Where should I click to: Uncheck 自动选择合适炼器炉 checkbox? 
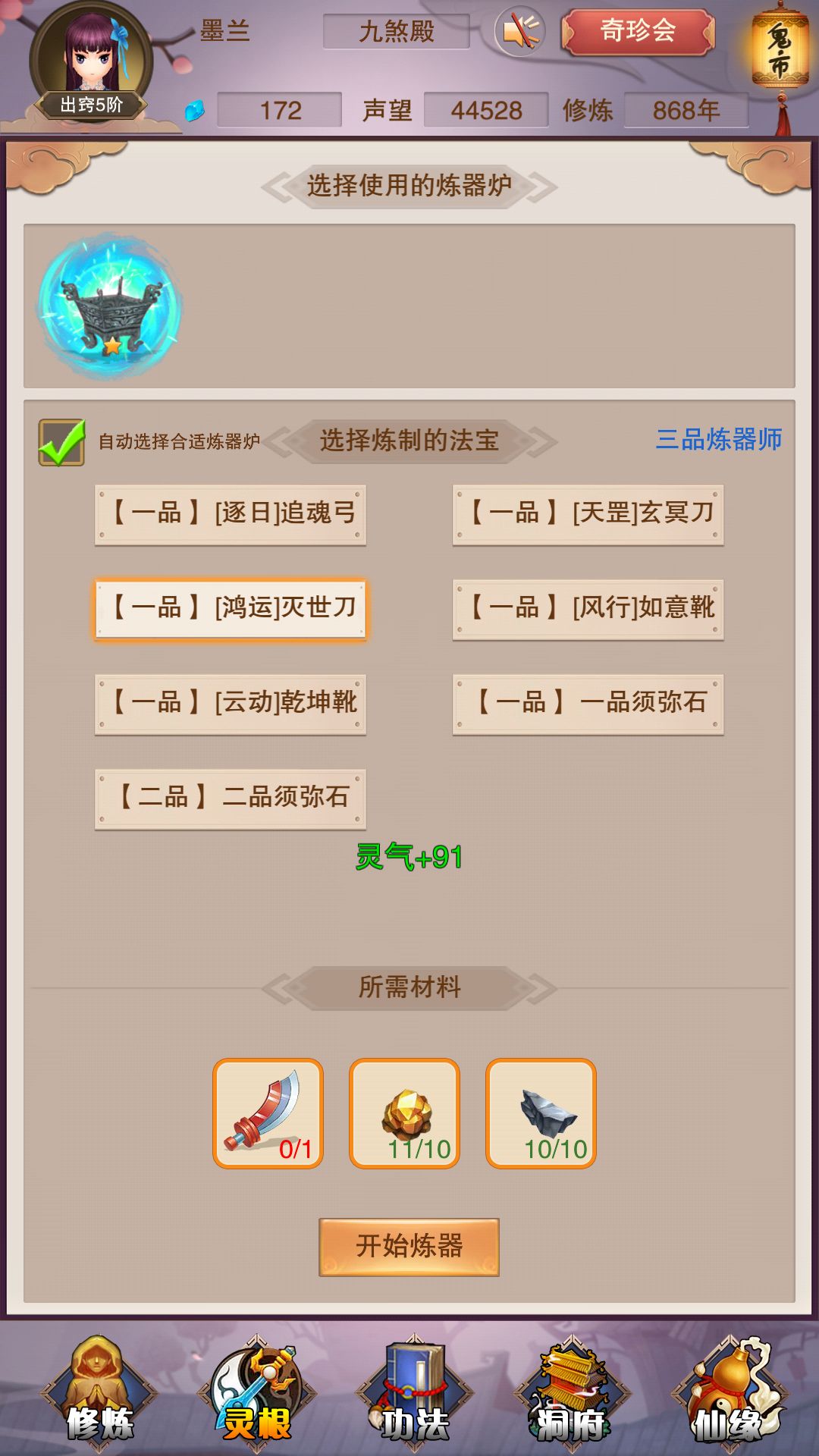[x=61, y=441]
